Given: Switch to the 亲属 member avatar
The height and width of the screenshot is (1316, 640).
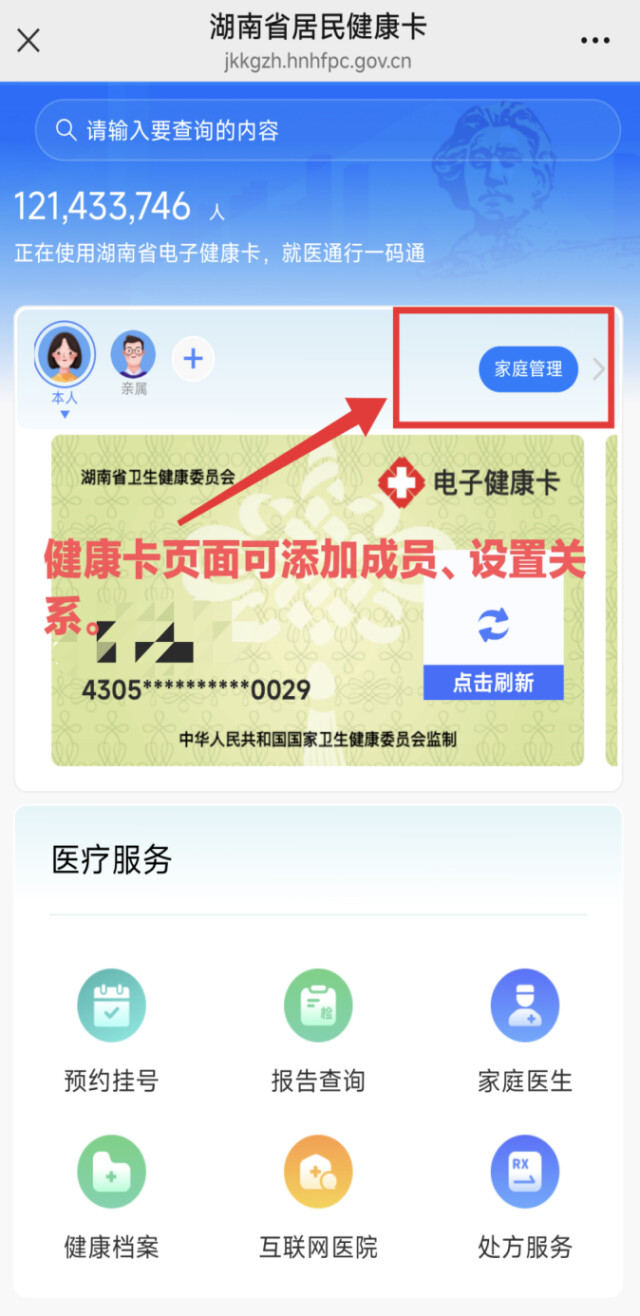Looking at the screenshot, I should tap(133, 356).
